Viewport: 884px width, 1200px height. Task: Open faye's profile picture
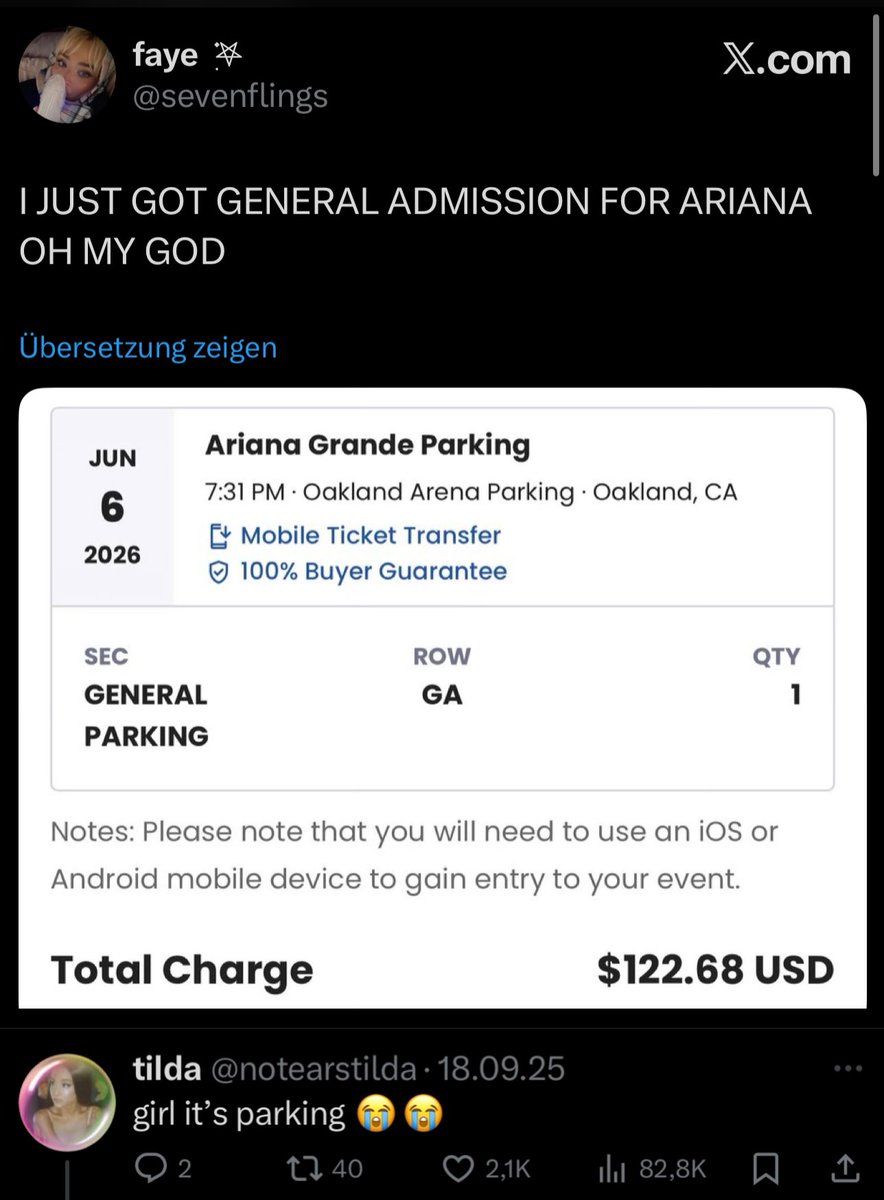pos(68,74)
